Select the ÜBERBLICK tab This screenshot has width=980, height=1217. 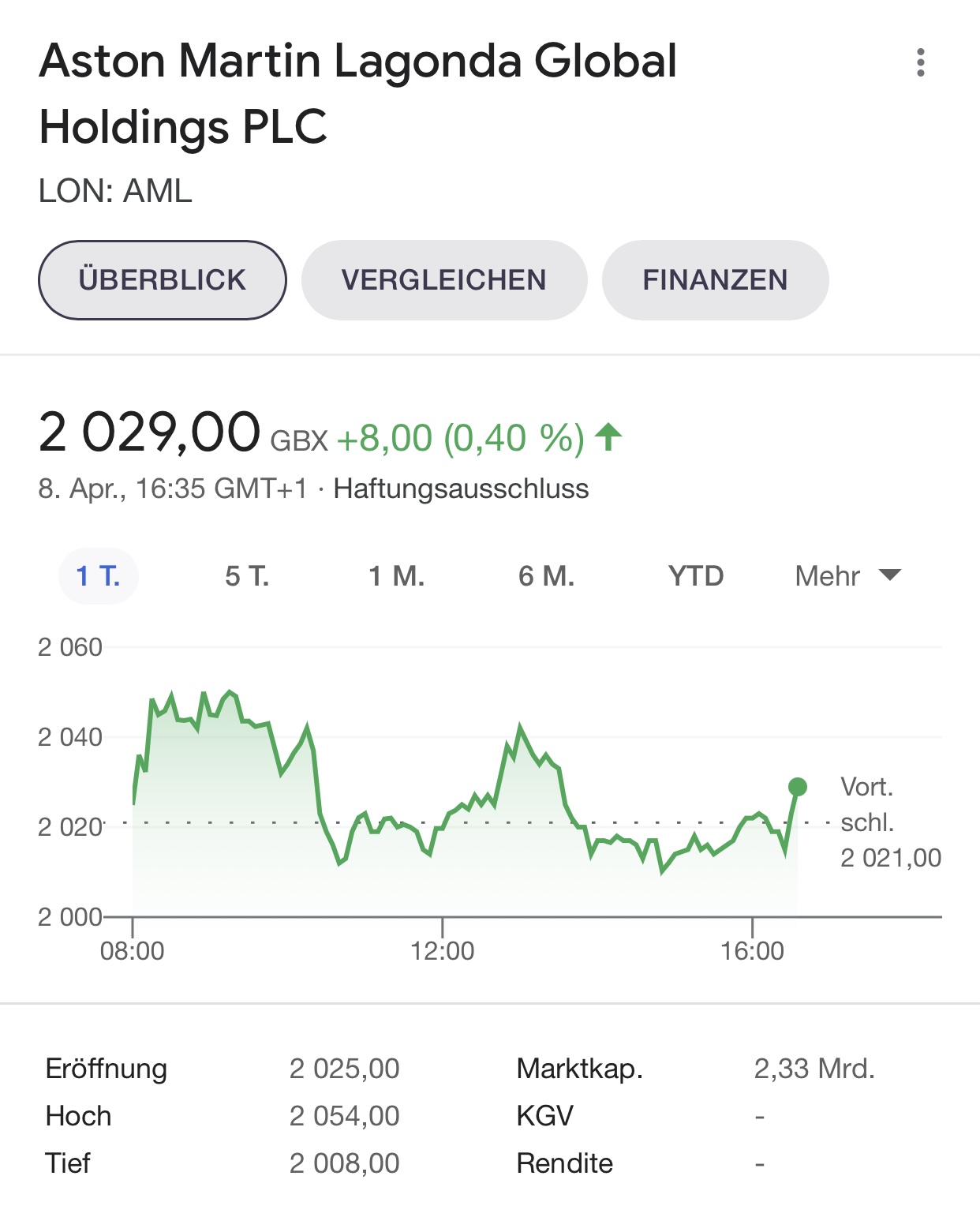point(162,280)
